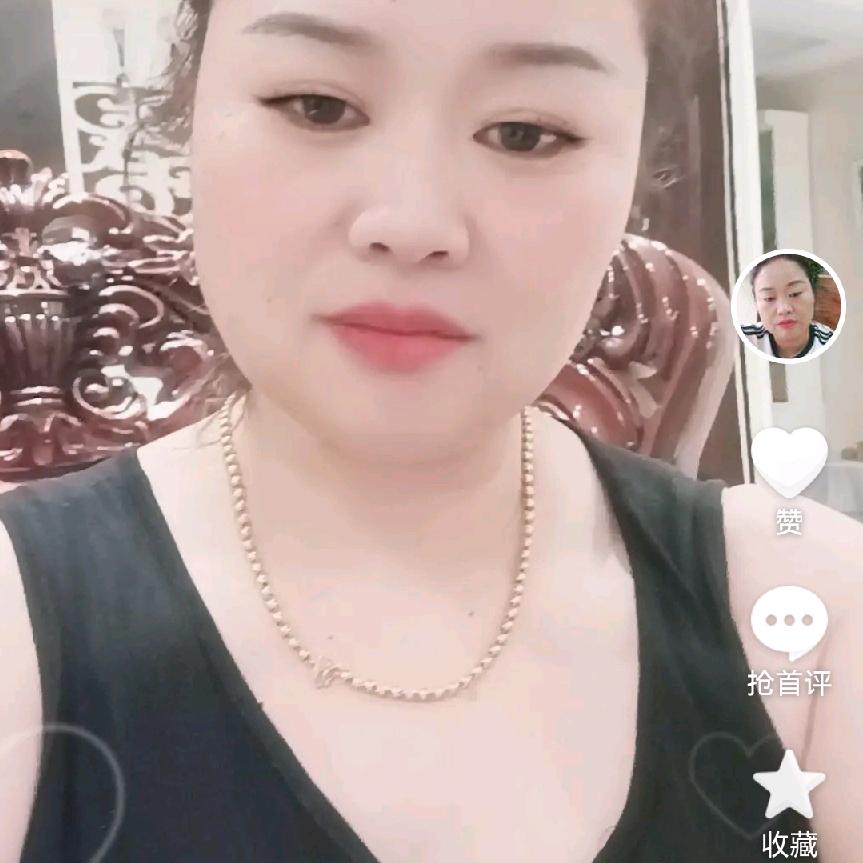Save the video with the star icon
The height and width of the screenshot is (863, 863).
[789, 785]
